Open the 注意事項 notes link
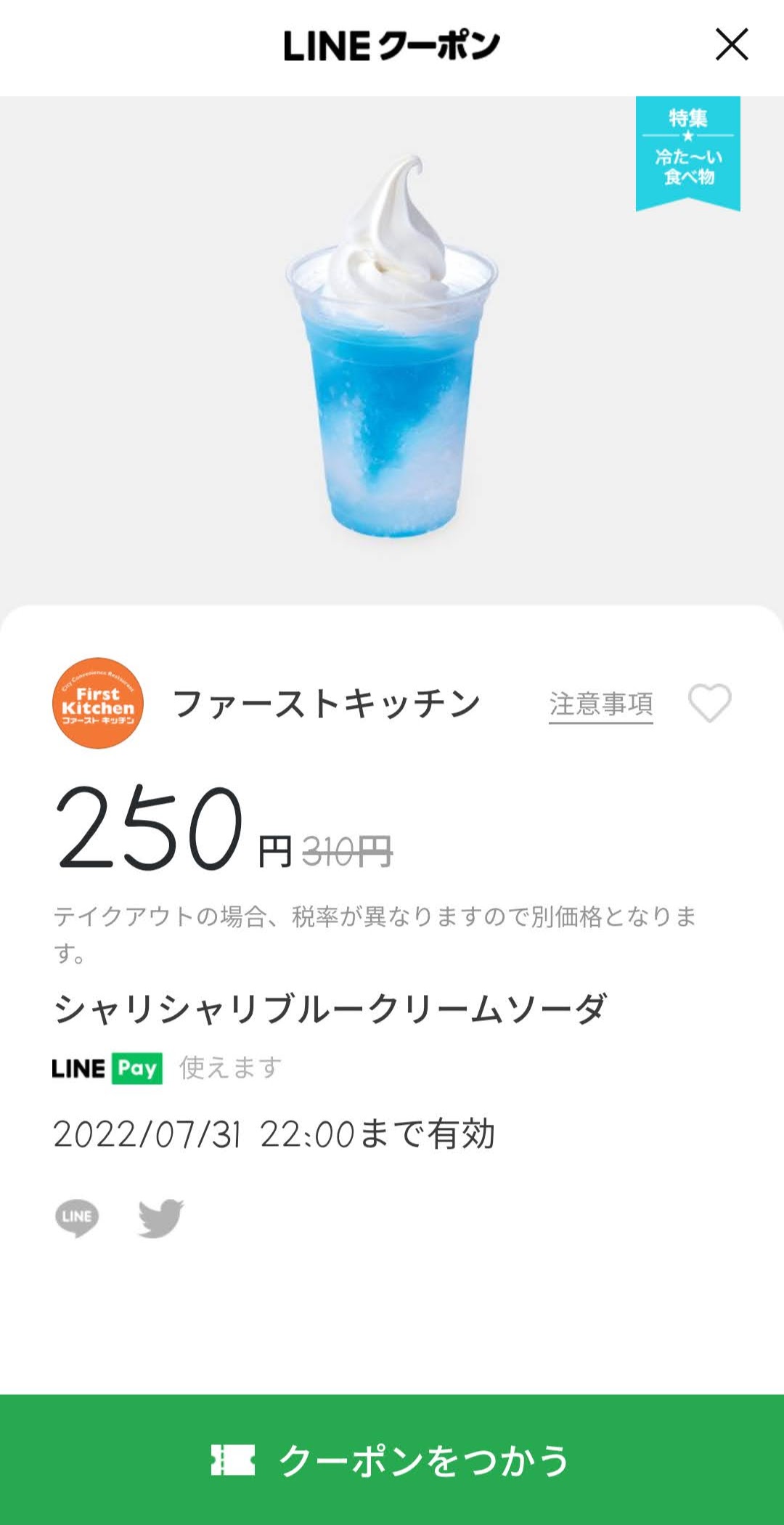Viewport: 784px width, 1525px height. (601, 704)
